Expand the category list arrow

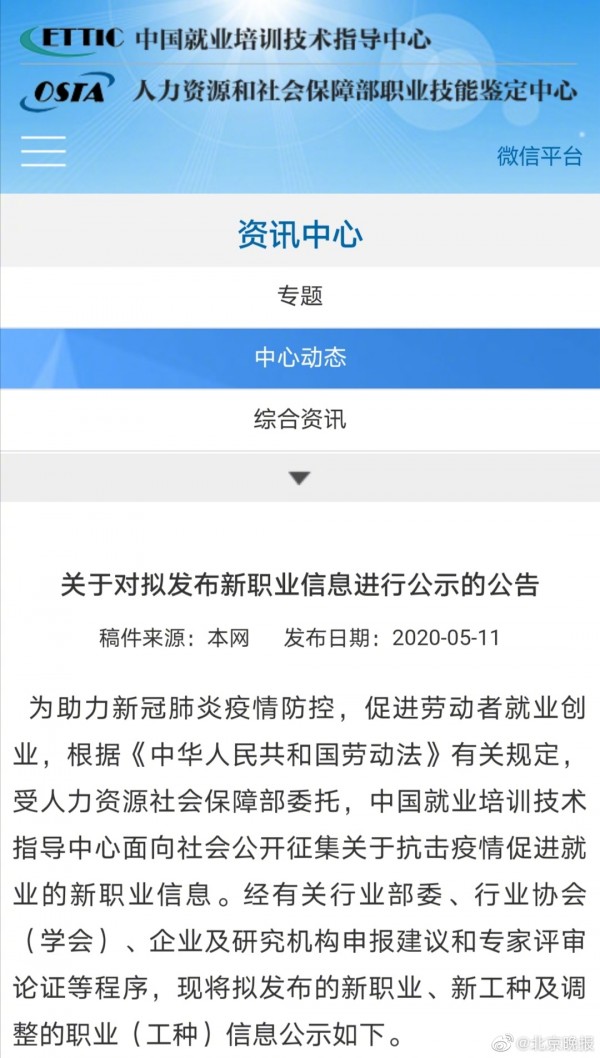tap(300, 478)
